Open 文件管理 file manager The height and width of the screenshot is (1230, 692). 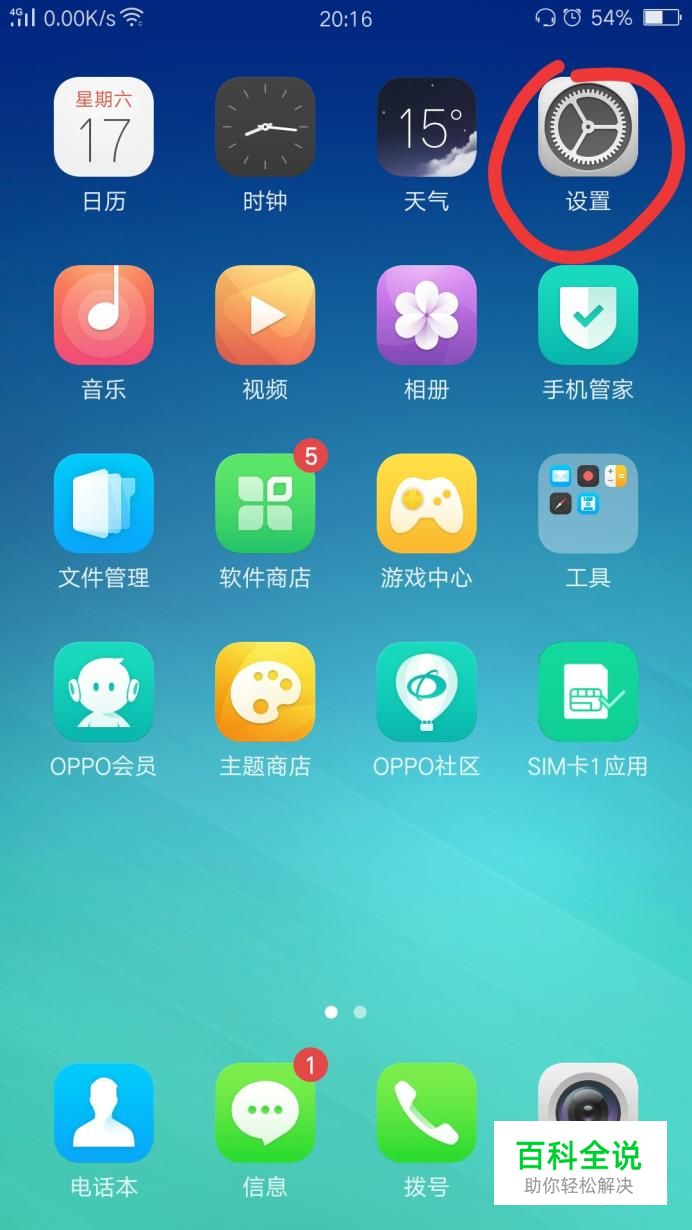point(104,503)
